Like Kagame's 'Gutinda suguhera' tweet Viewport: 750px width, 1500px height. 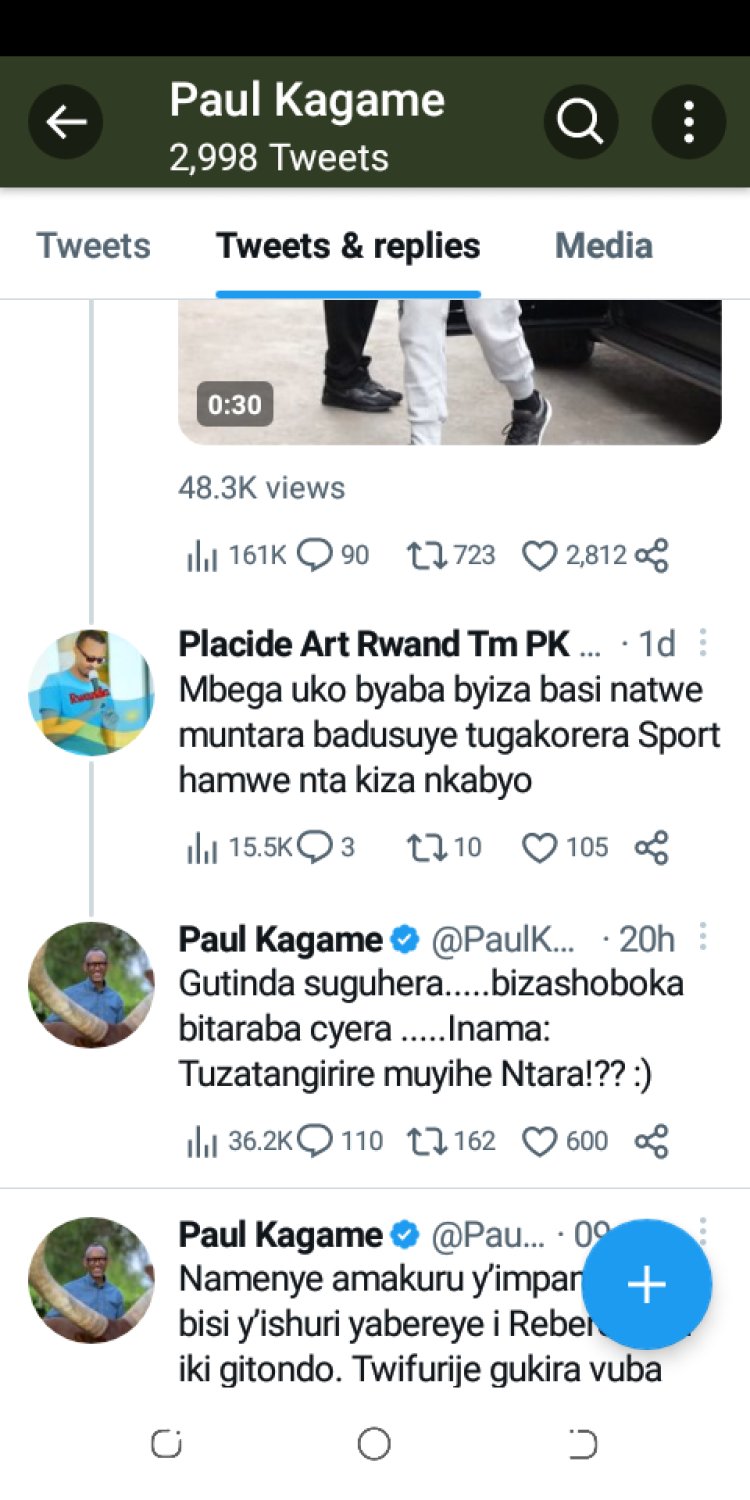tap(540, 1141)
